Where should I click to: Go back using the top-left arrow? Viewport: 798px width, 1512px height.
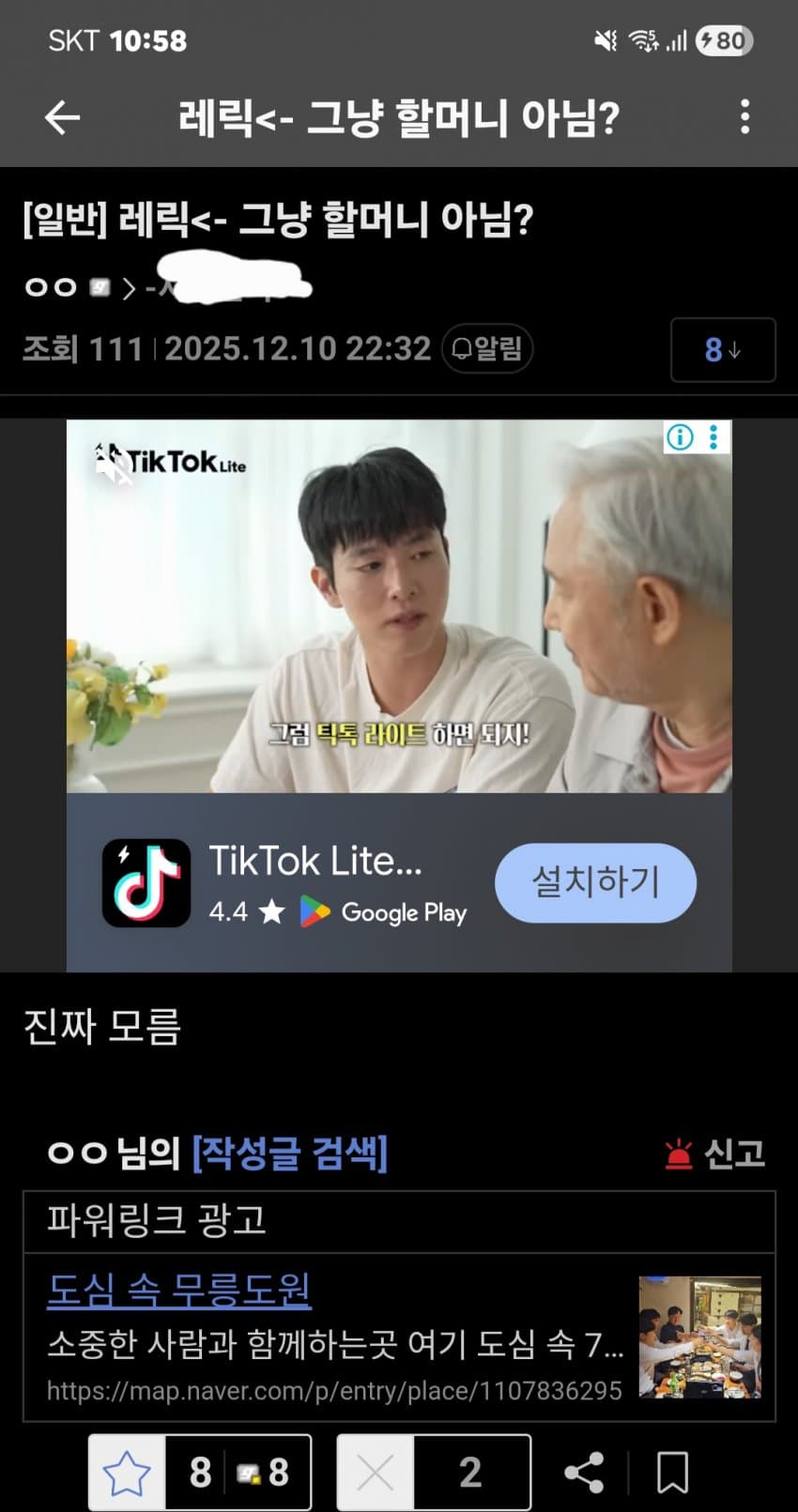(x=62, y=117)
